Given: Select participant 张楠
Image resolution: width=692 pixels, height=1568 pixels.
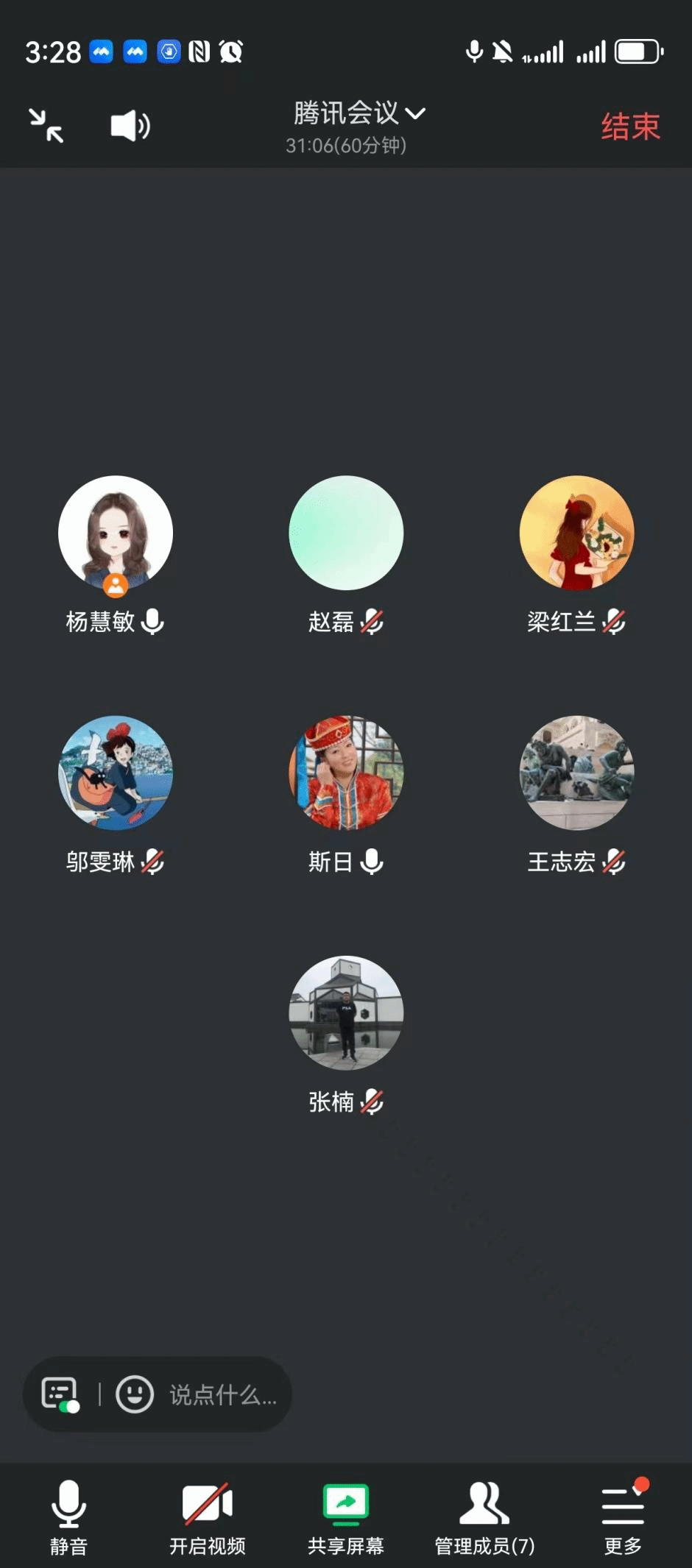Looking at the screenshot, I should (346, 1013).
